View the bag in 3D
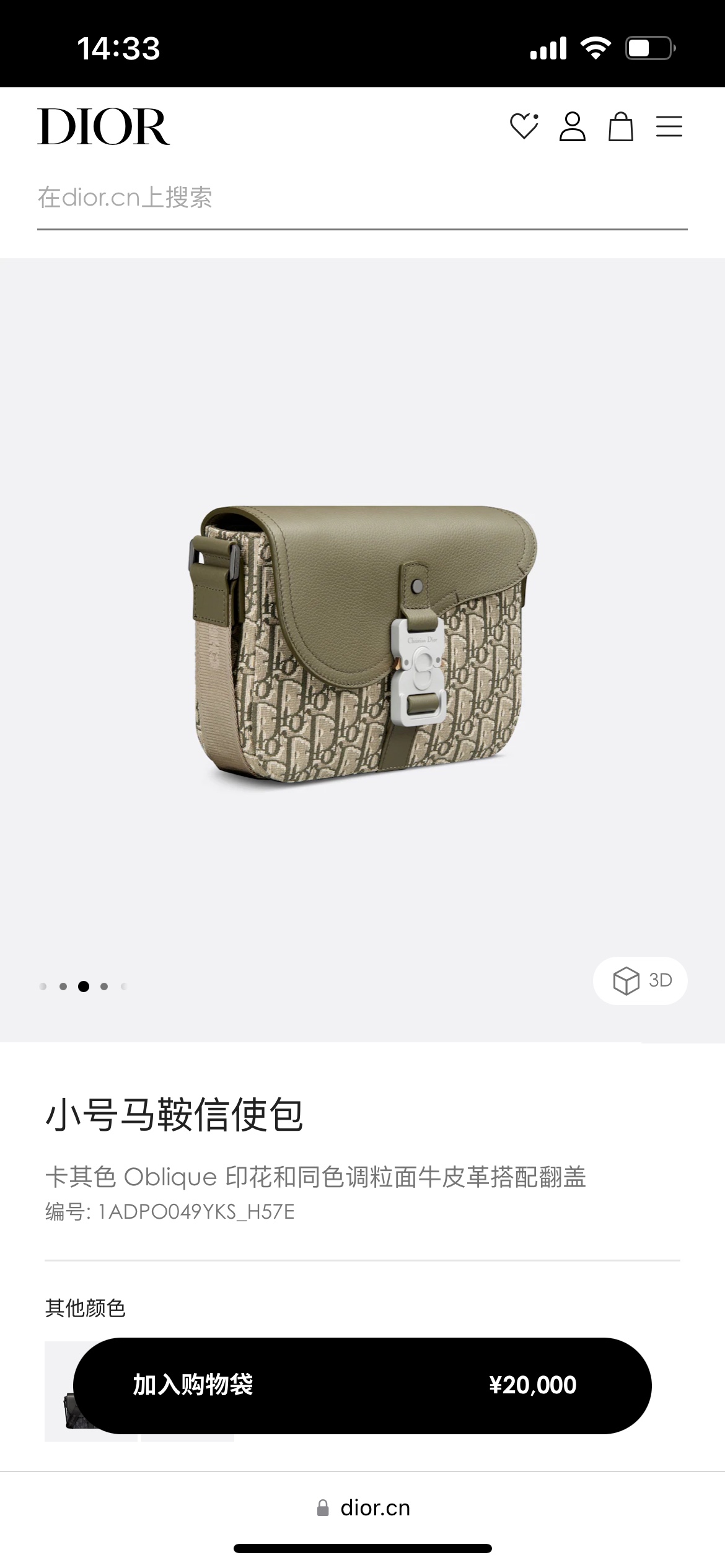The width and height of the screenshot is (725, 1568). [x=641, y=981]
